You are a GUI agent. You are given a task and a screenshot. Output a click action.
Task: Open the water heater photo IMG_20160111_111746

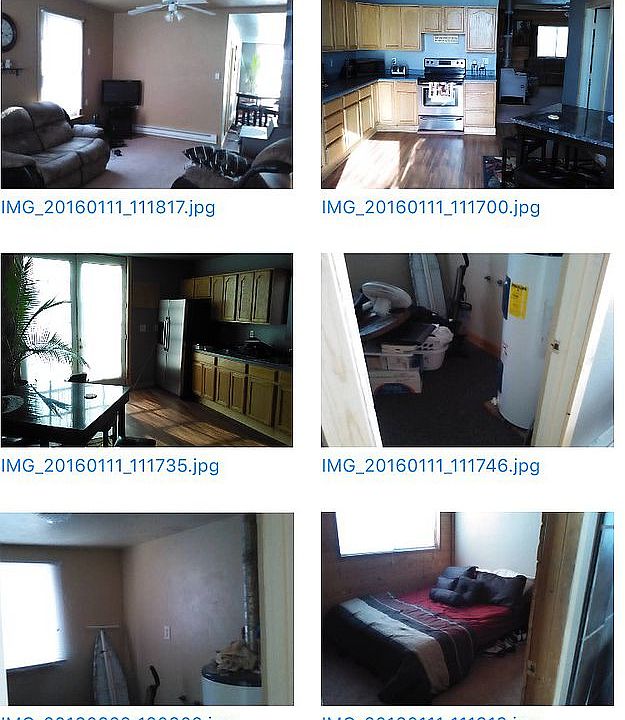pos(467,349)
